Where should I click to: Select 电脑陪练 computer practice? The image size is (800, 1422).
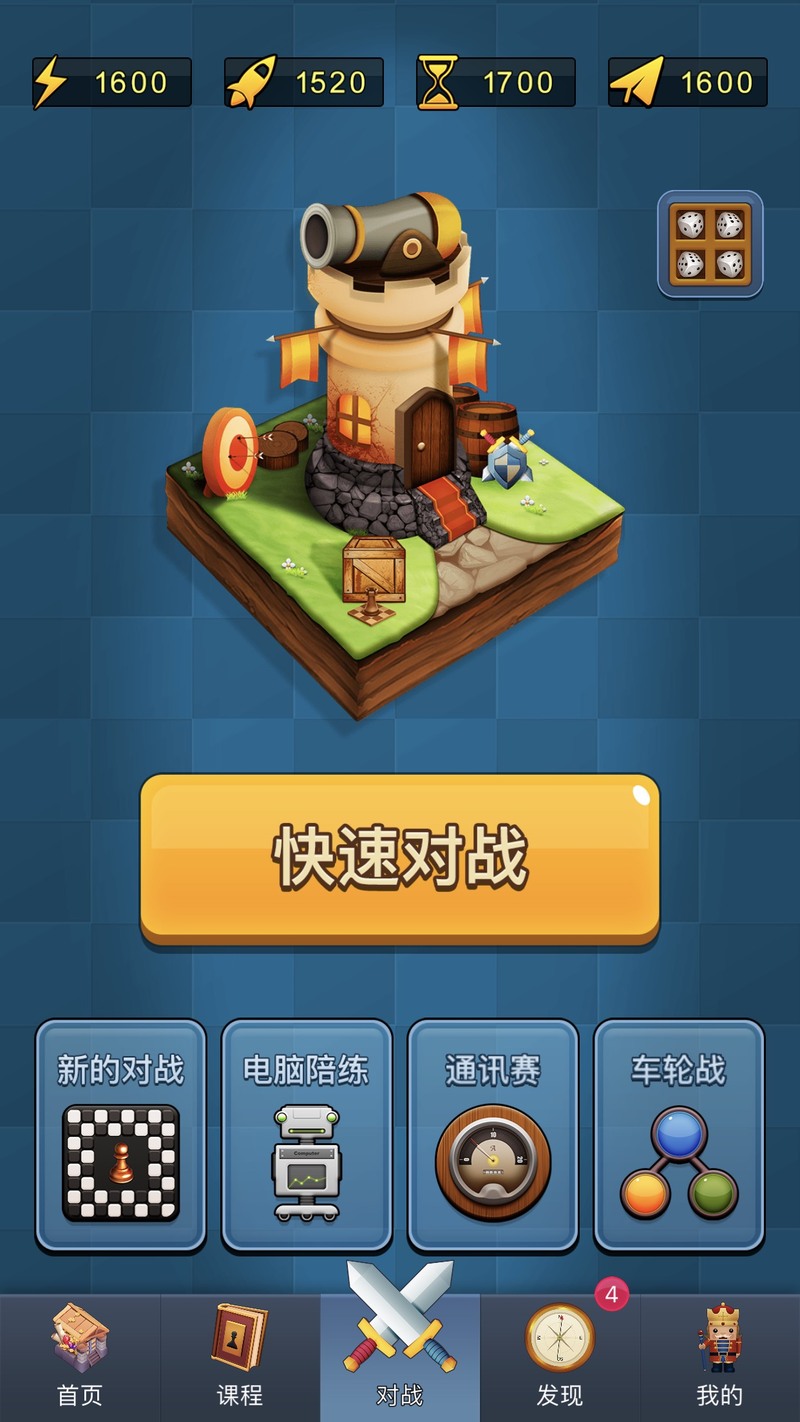[307, 1135]
